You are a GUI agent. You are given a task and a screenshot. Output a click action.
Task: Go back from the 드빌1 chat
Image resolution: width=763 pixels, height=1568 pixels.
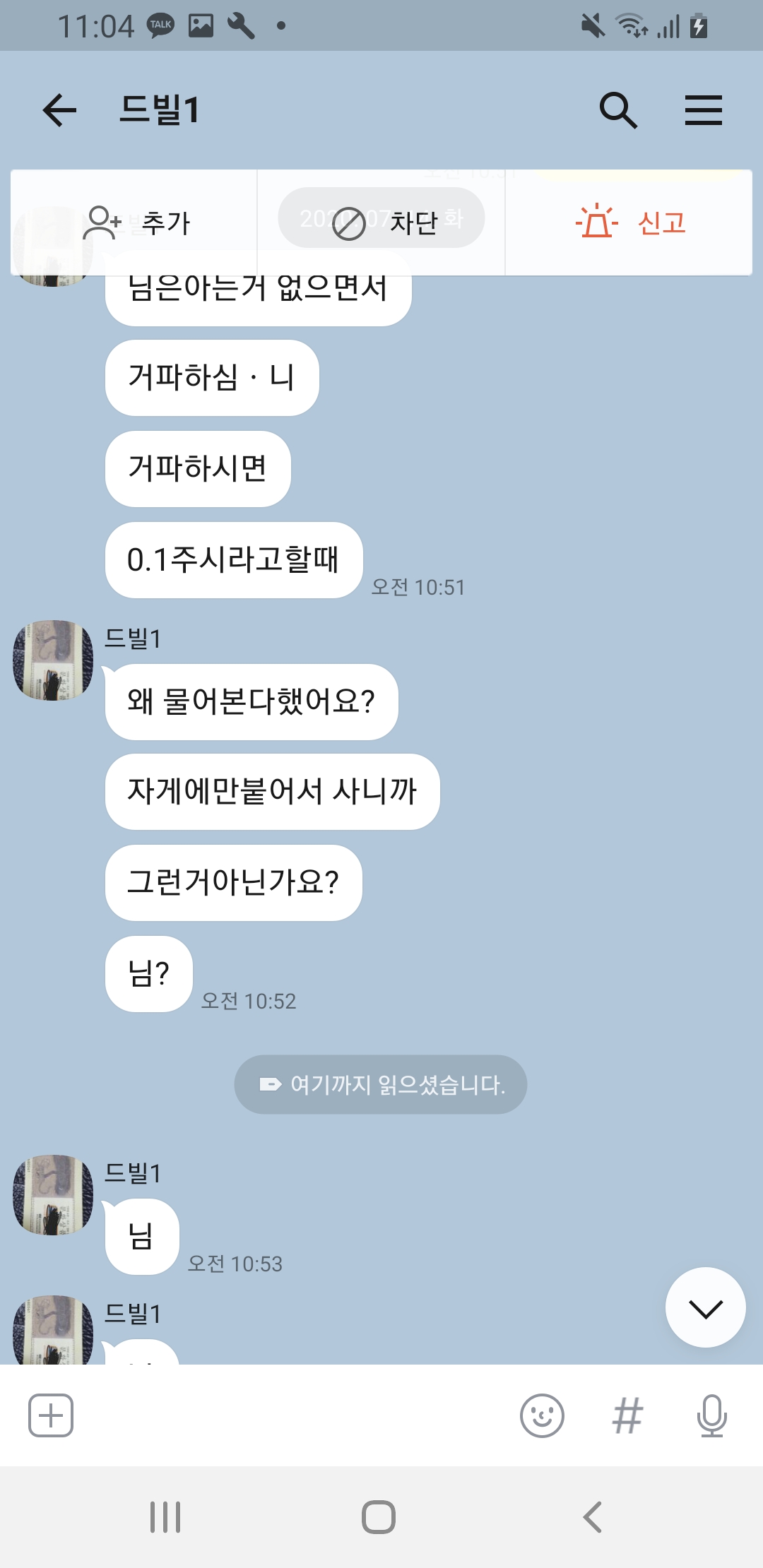pyautogui.click(x=59, y=110)
